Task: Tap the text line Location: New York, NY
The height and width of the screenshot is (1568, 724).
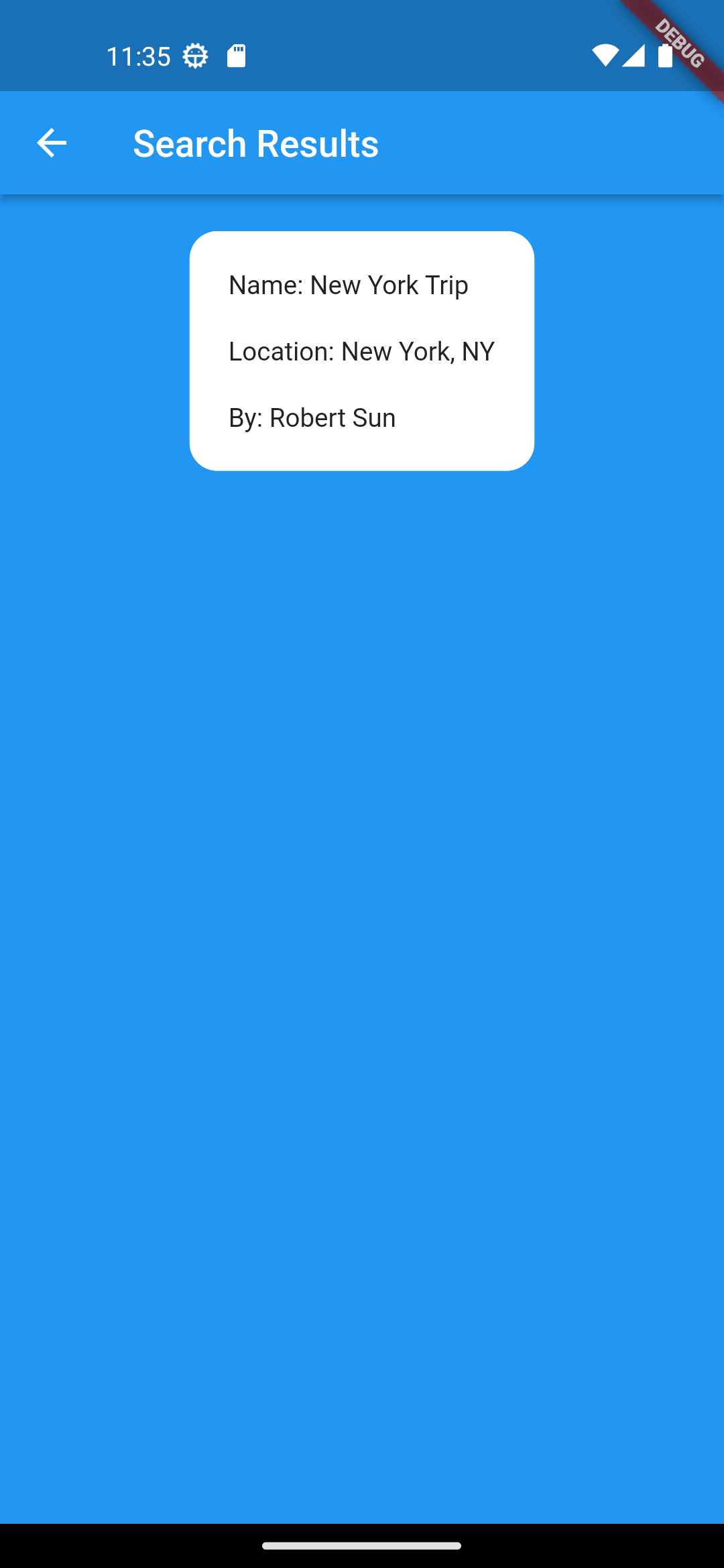Action: (361, 351)
